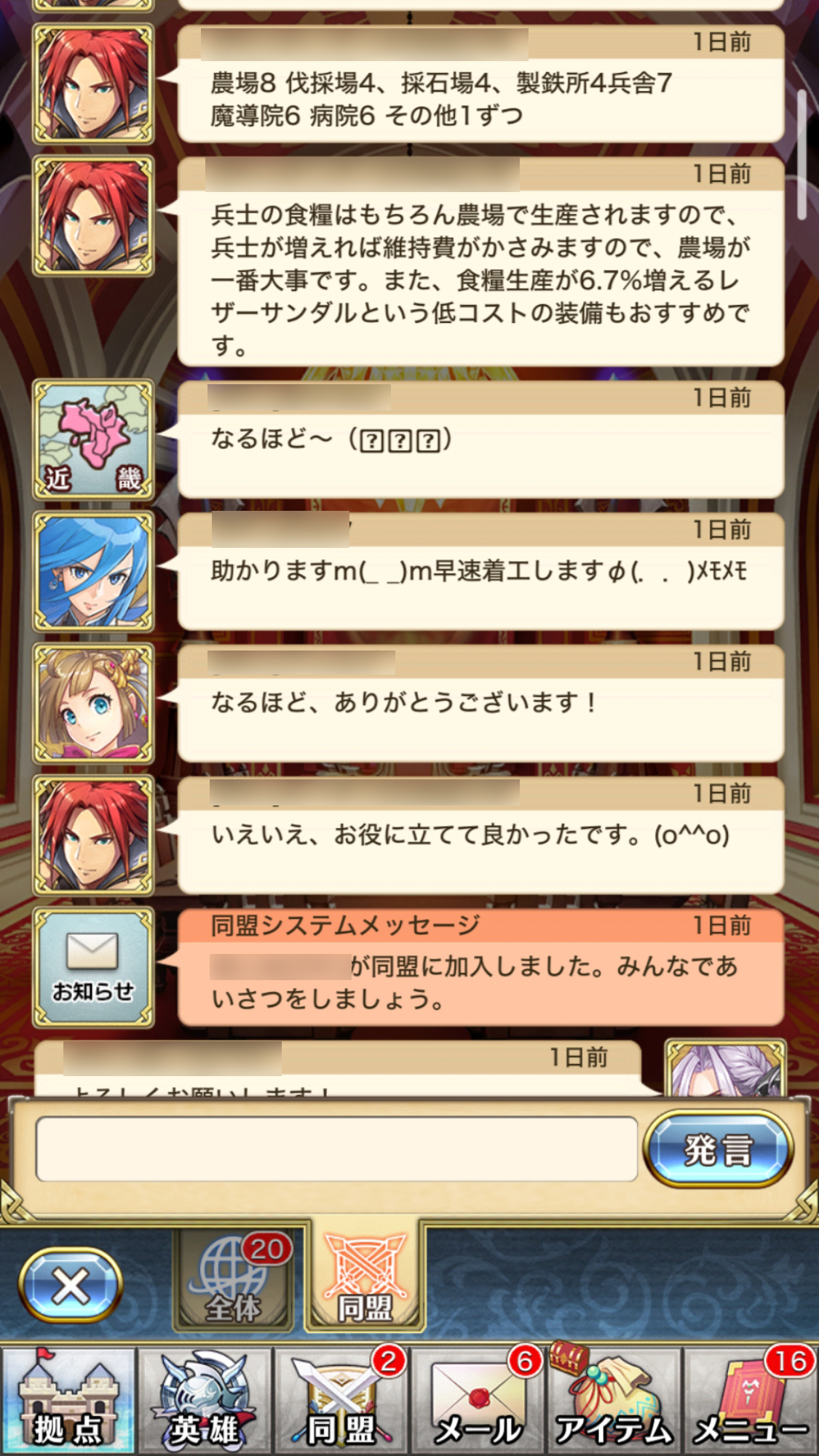View the profile with the 近畿 map avatar

[x=93, y=439]
